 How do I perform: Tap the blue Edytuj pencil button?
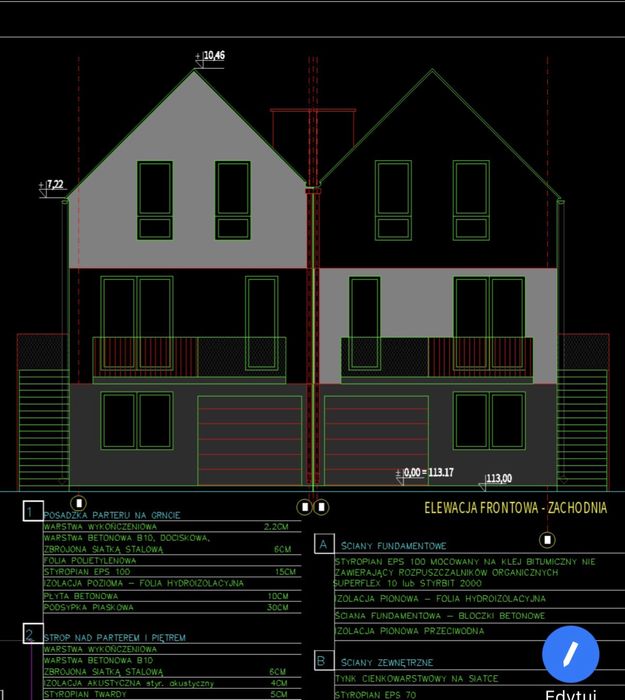(x=571, y=654)
